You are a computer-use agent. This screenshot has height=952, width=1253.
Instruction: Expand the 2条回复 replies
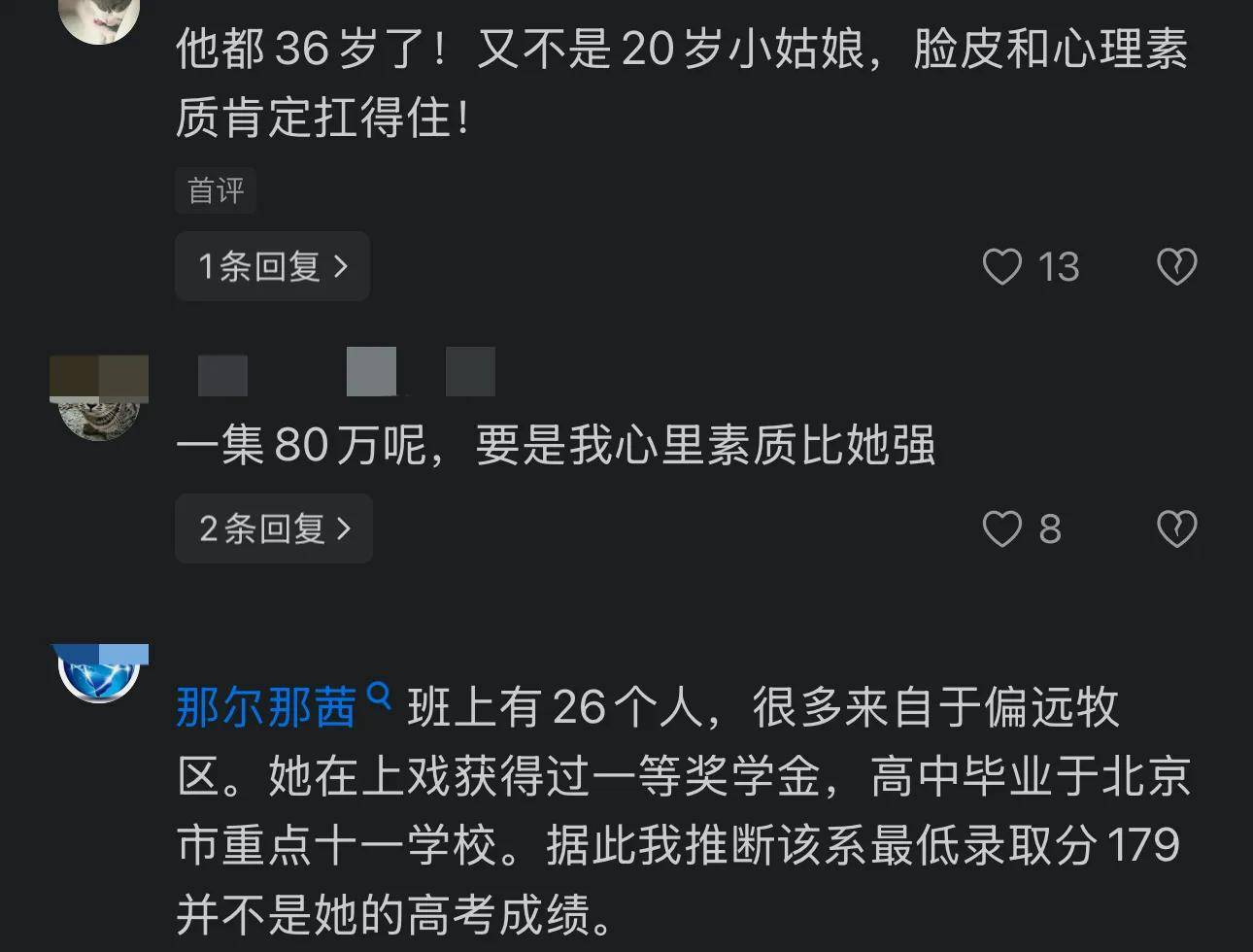(274, 528)
